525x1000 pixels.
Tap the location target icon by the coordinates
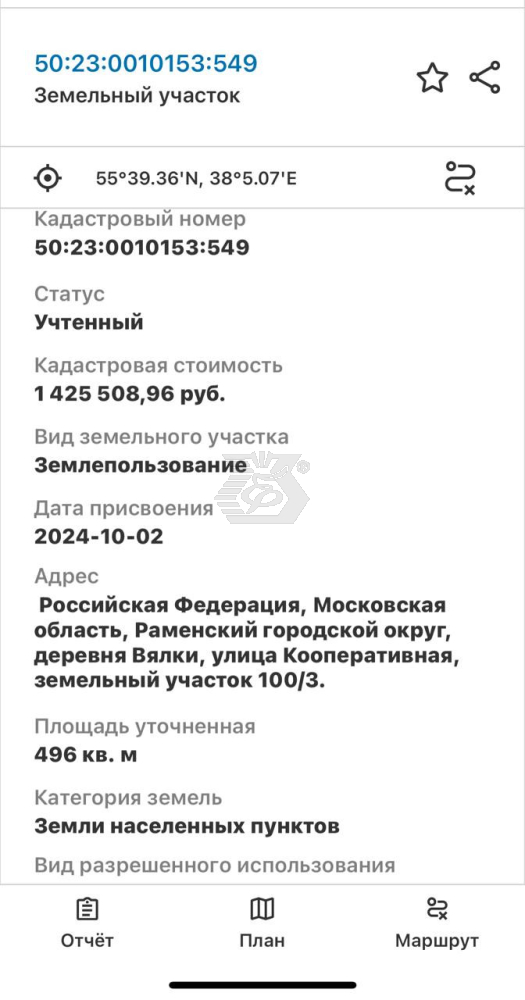(48, 177)
